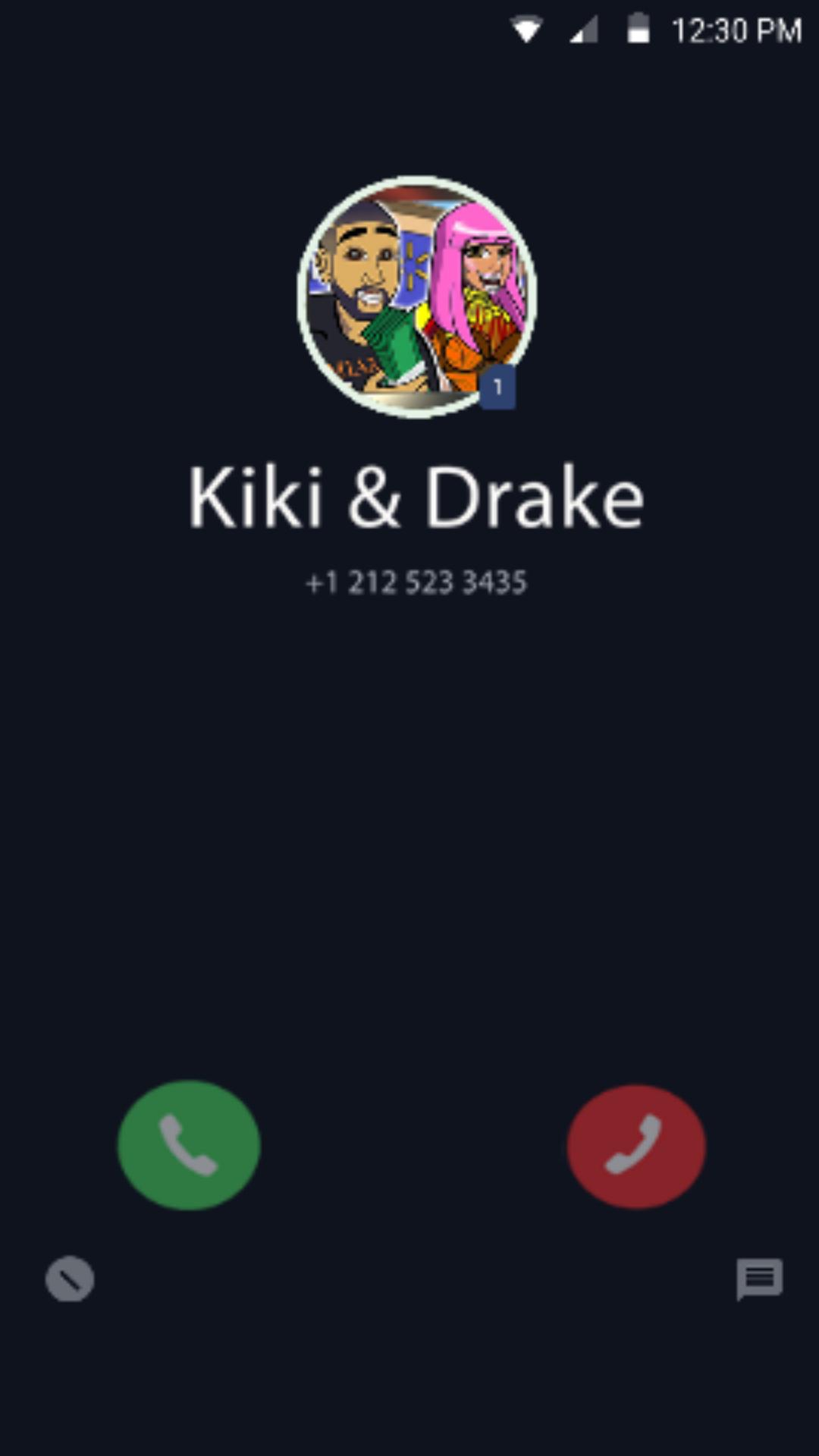Answer the call from Kiki & Drake
This screenshot has height=1456, width=819.
click(189, 1145)
